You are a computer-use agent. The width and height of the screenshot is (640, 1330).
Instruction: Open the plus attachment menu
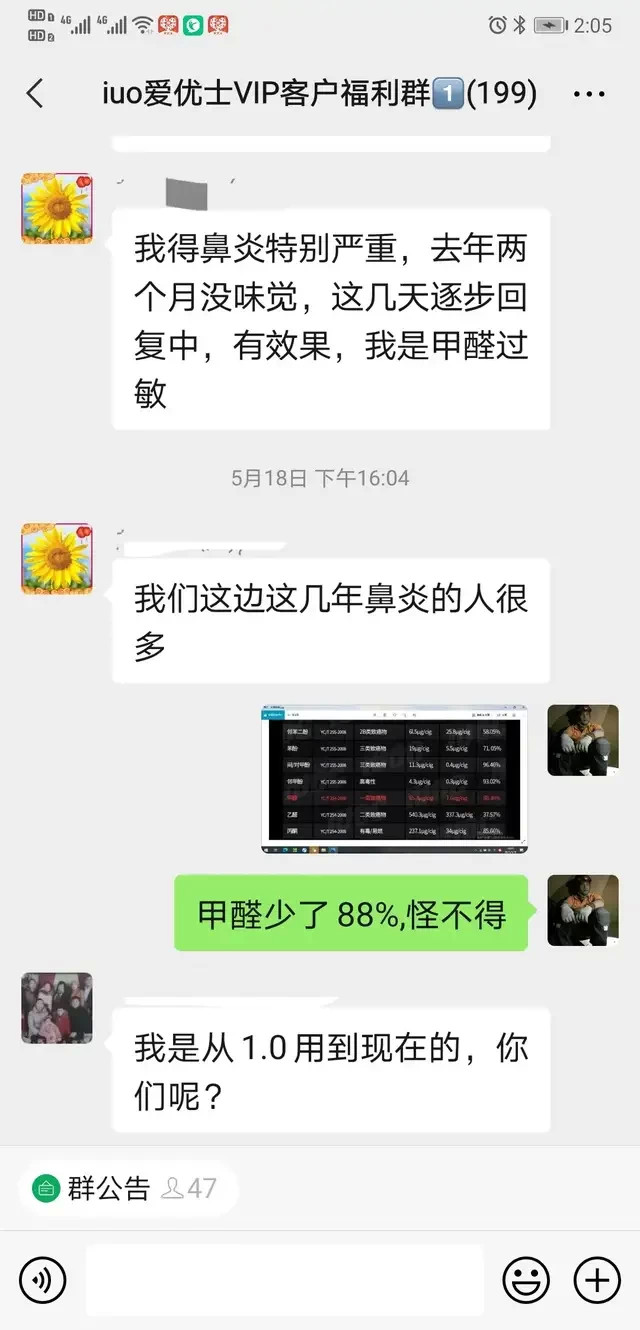point(597,1279)
